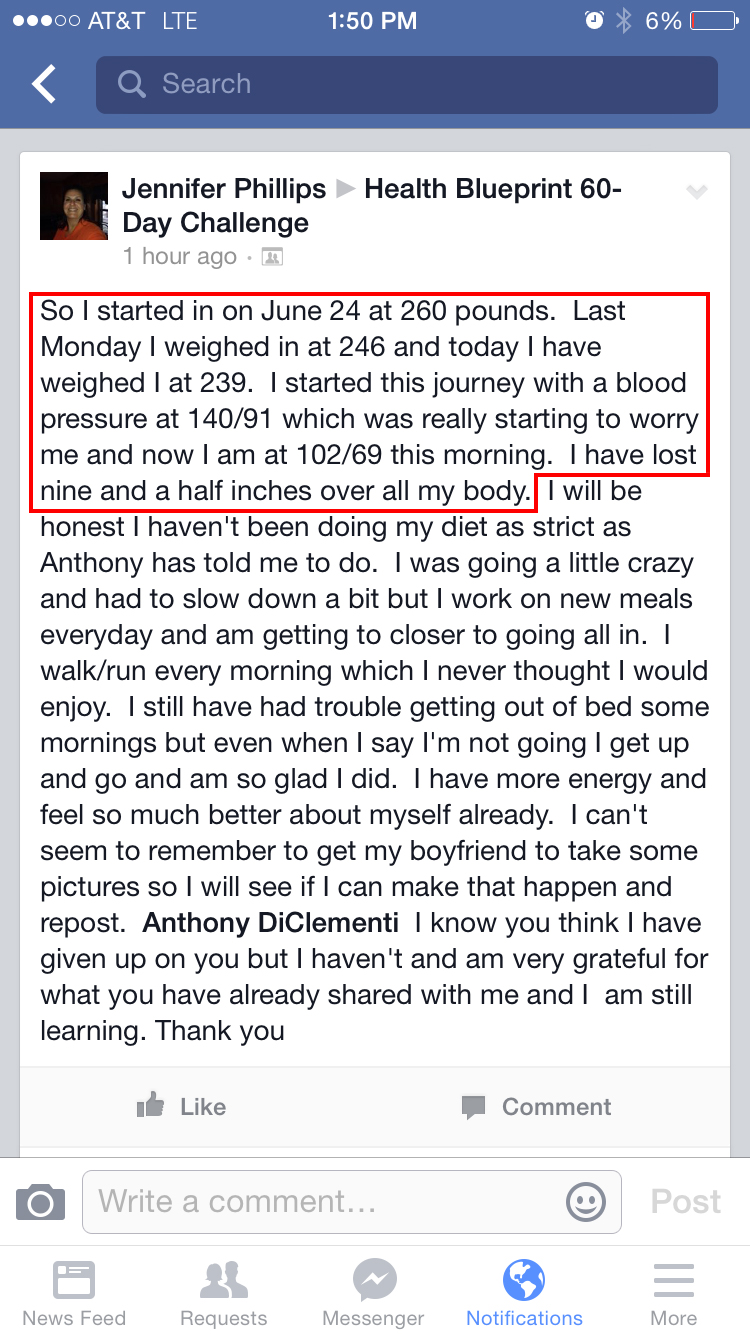
Task: Switch to the News Feed tab
Action: [x=74, y=1292]
